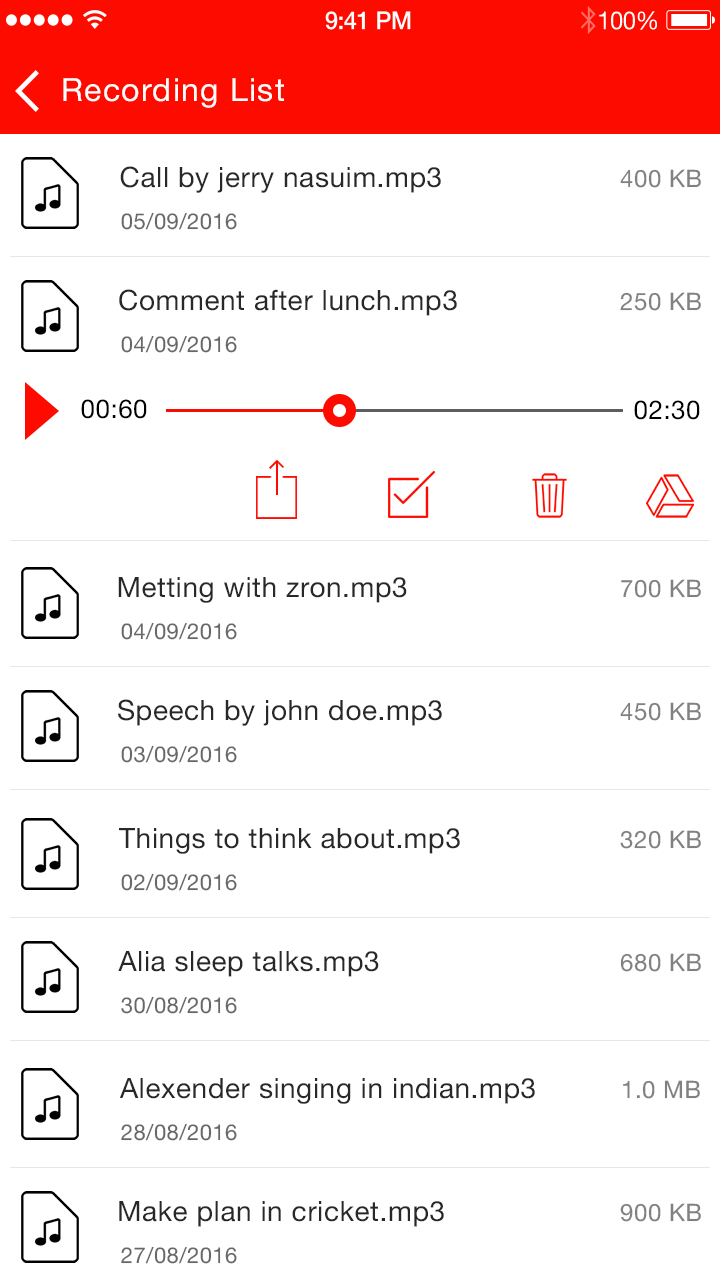Image resolution: width=720 pixels, height=1280 pixels.
Task: Share the Comment after lunch recording
Action: pyautogui.click(x=277, y=491)
